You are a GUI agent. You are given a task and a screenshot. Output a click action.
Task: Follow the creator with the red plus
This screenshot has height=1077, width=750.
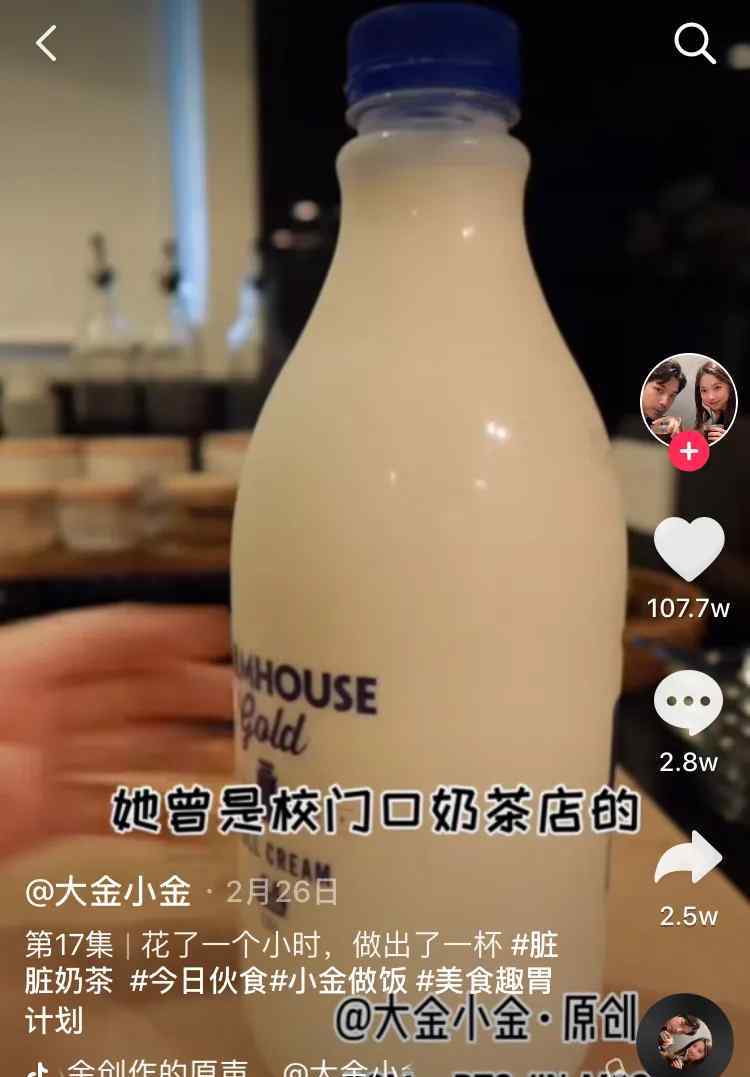coord(688,452)
